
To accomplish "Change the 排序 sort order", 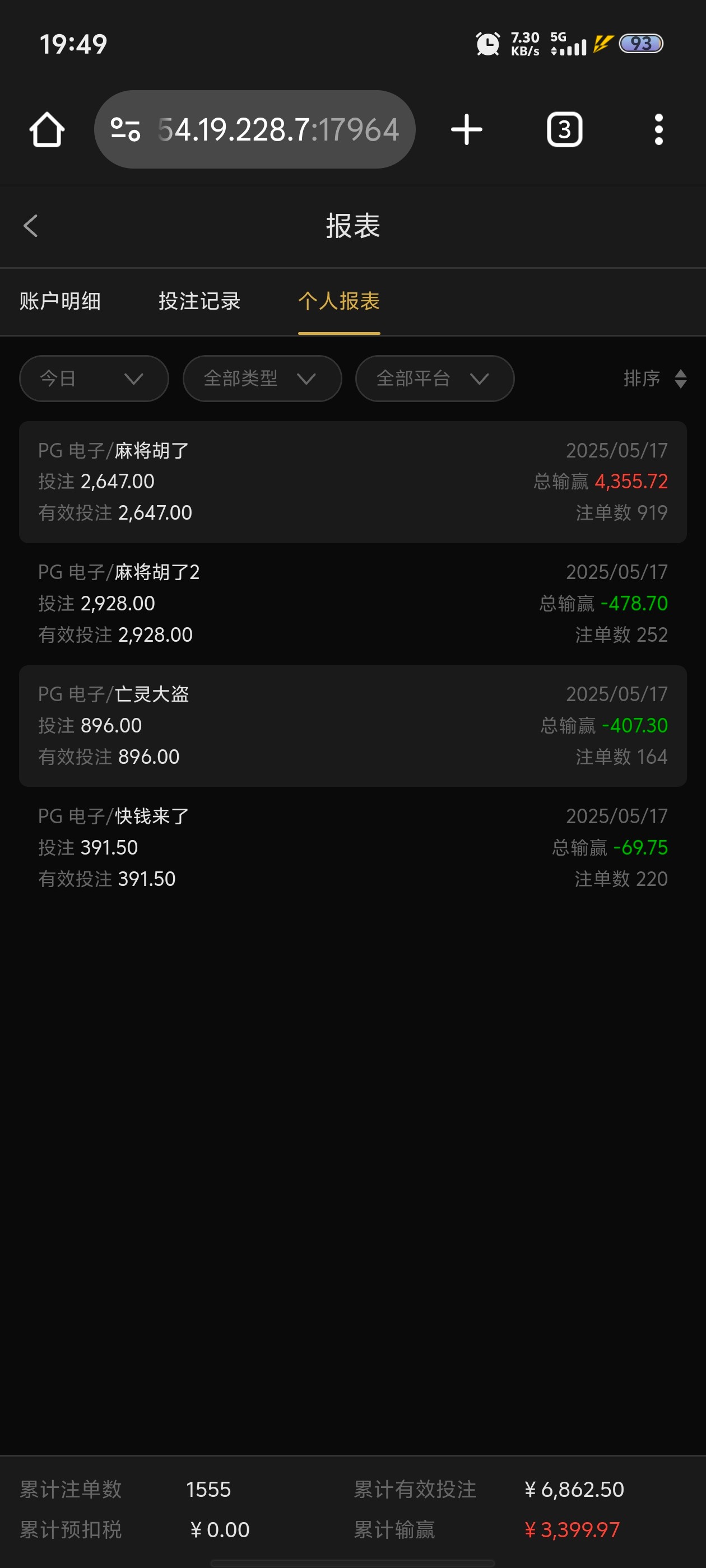I will 655,379.
